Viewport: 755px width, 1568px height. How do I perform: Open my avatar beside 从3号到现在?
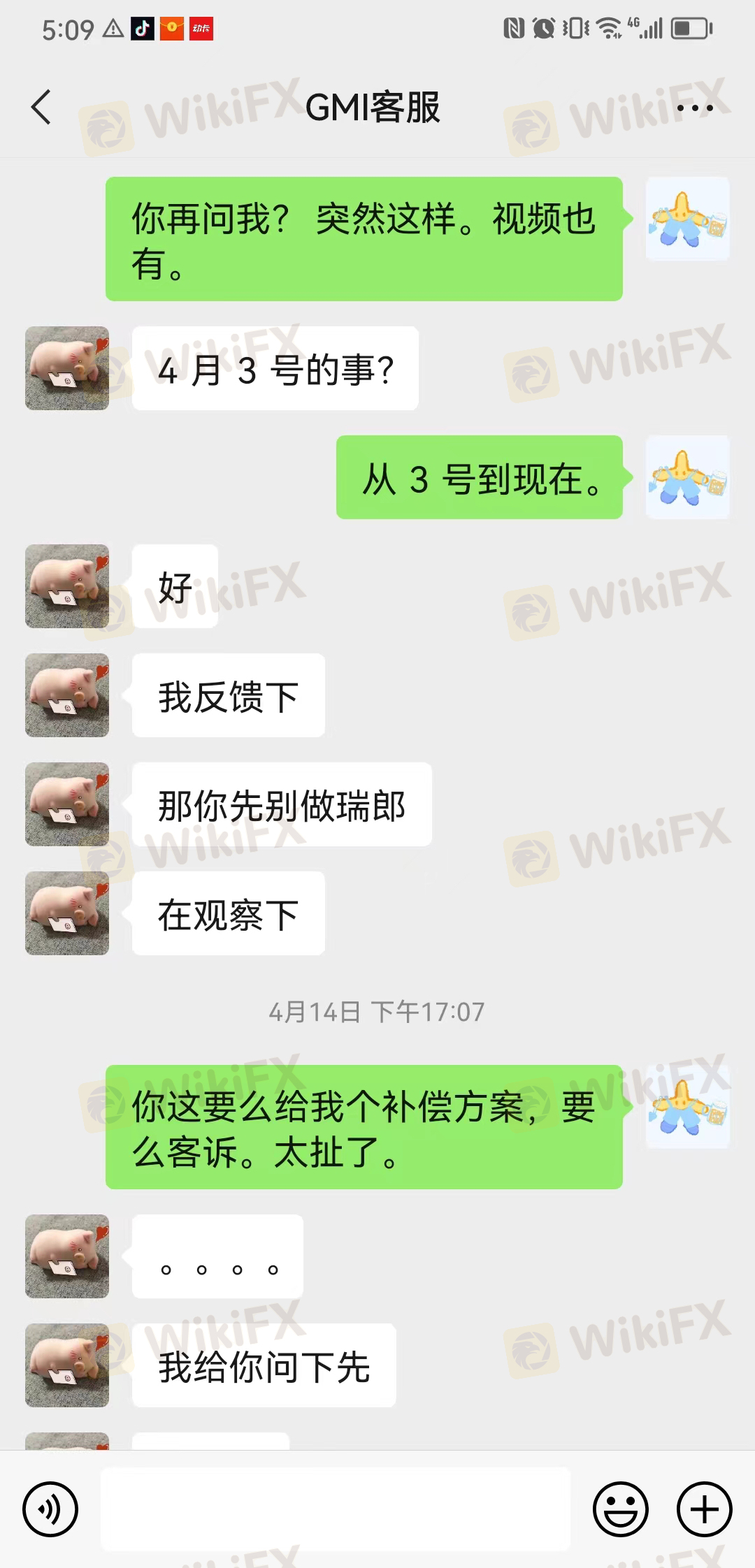point(688,477)
